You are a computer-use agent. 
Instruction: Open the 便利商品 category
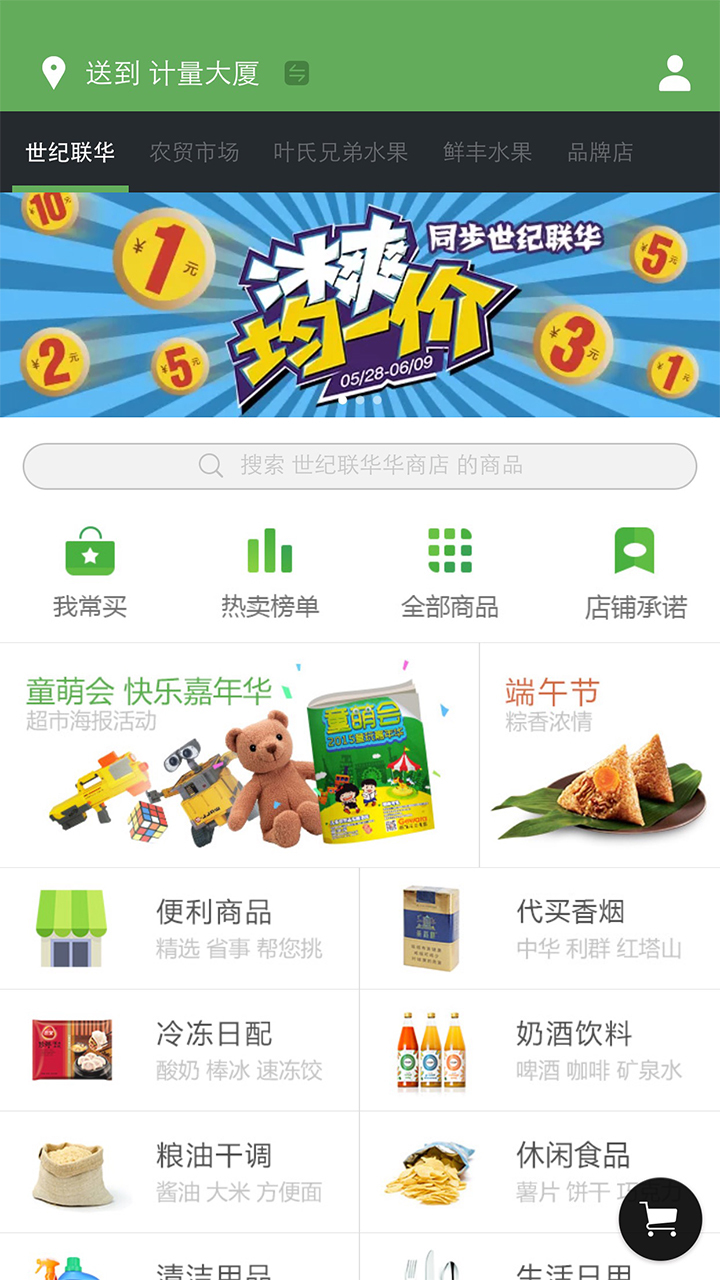[180, 928]
